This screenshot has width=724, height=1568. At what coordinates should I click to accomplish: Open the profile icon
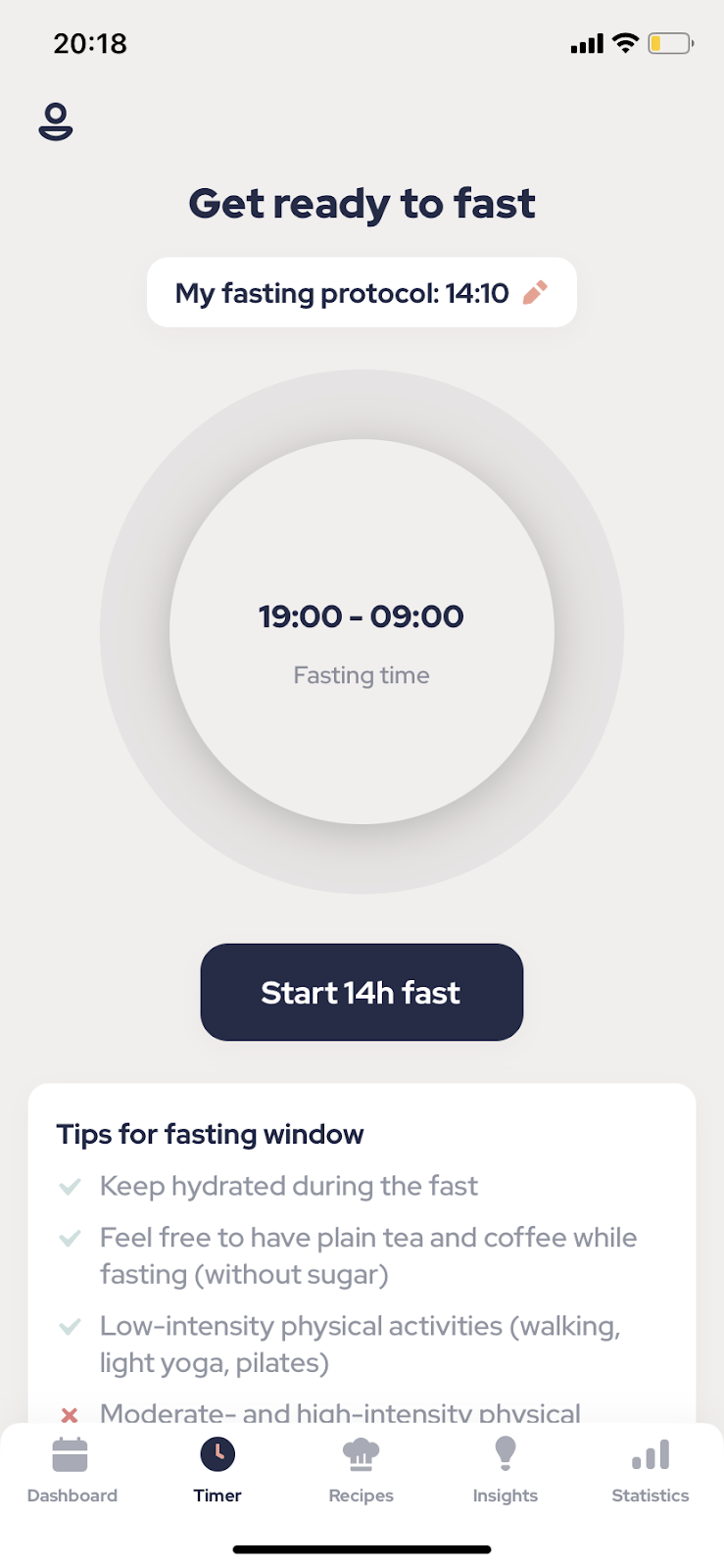(56, 122)
